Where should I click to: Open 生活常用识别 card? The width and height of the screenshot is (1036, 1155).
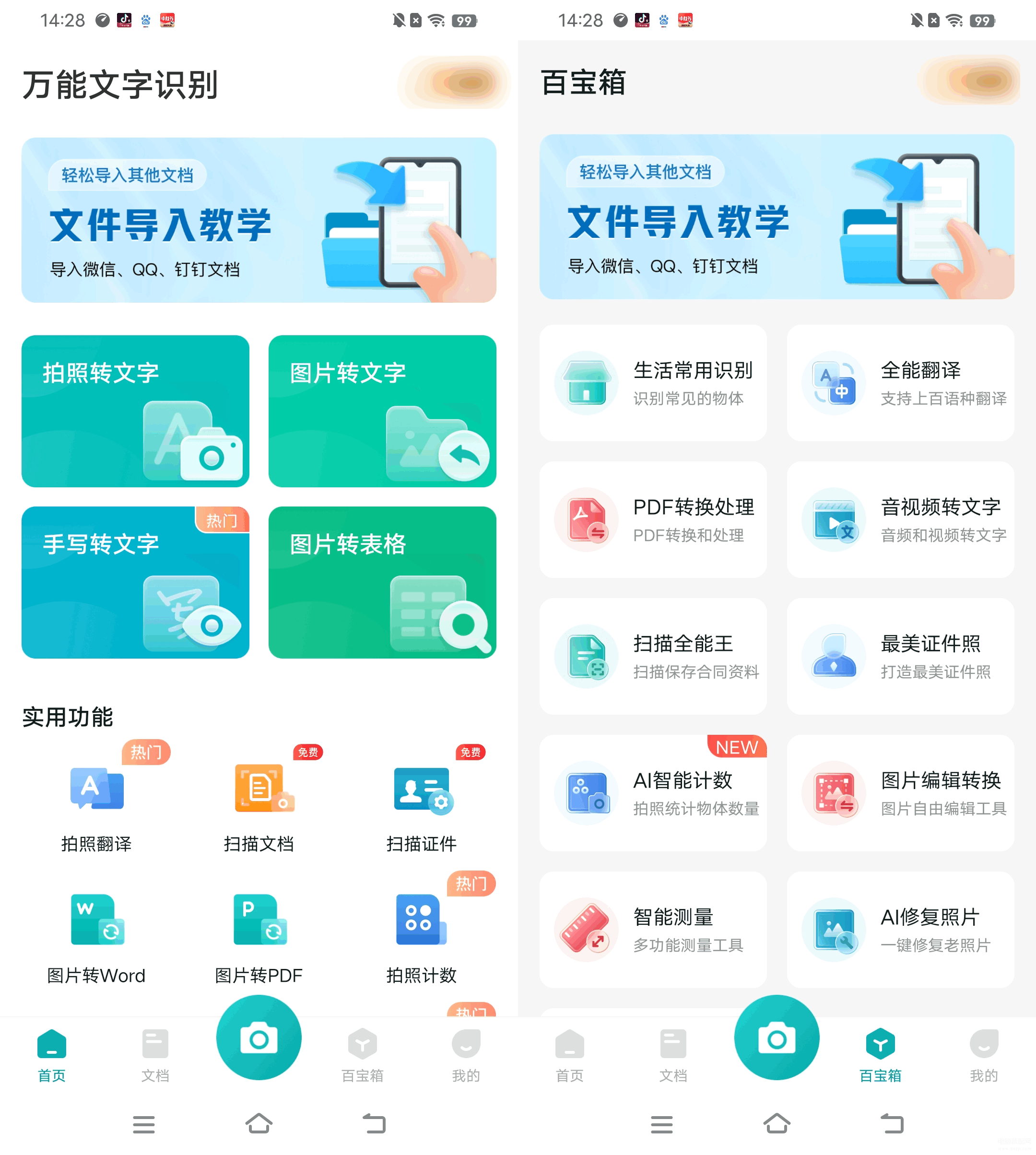[653, 383]
